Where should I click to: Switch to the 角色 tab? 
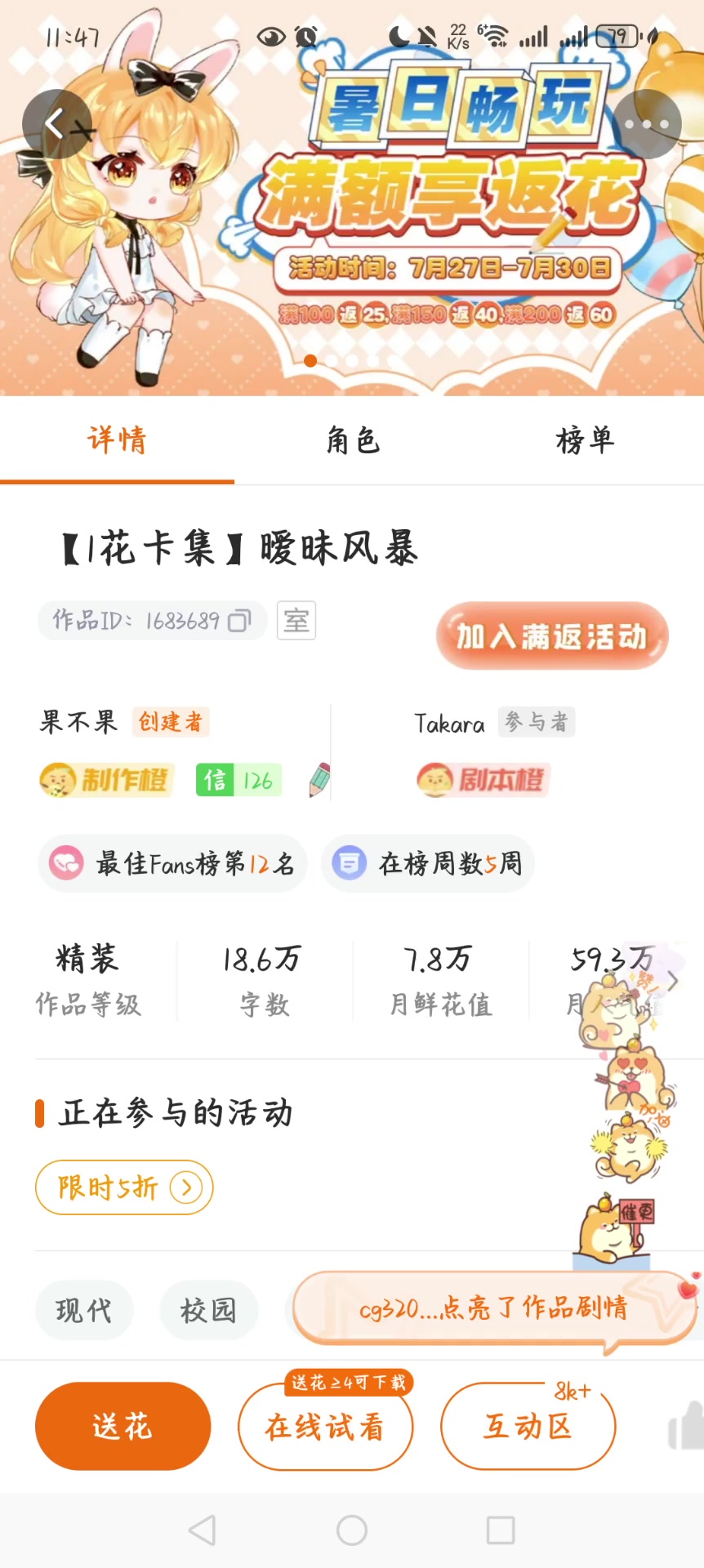[352, 441]
